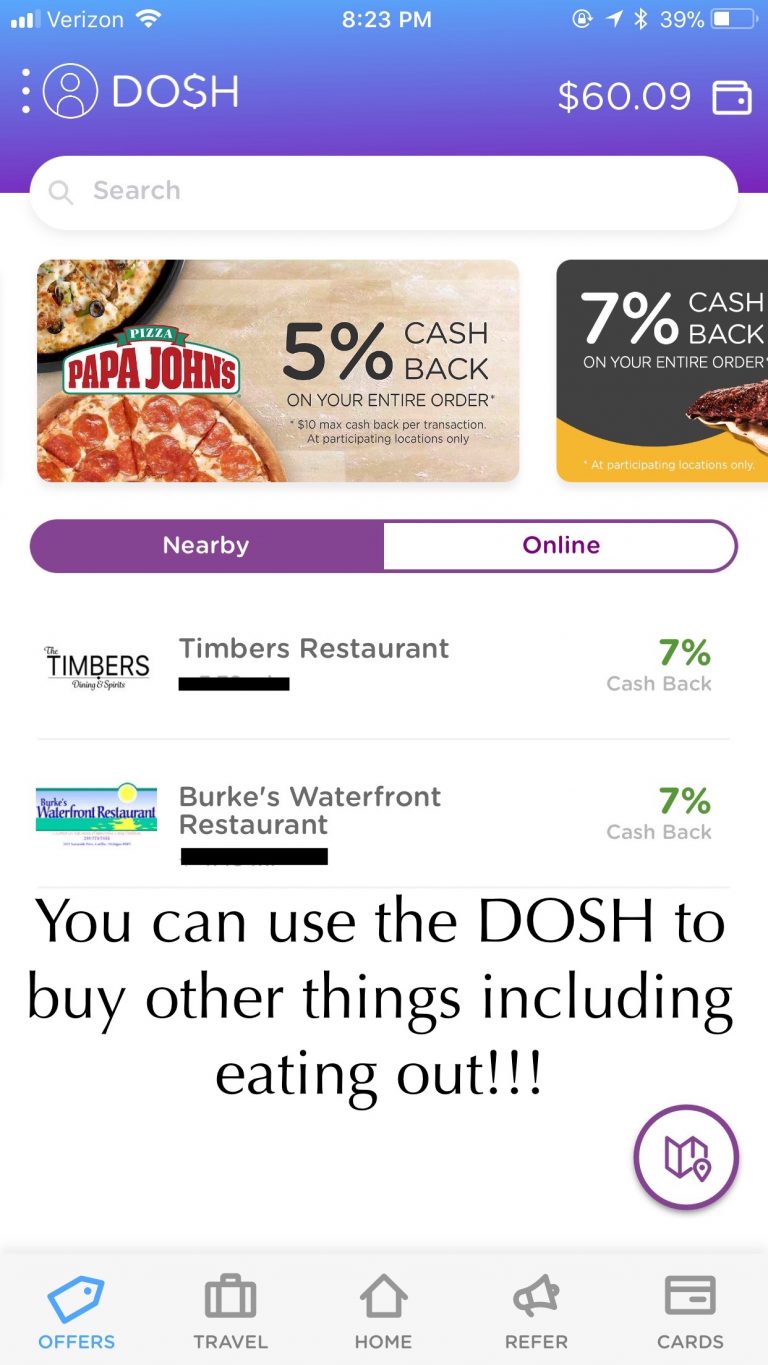Tap the Search field
Image resolution: width=768 pixels, height=1365 pixels.
(384, 192)
